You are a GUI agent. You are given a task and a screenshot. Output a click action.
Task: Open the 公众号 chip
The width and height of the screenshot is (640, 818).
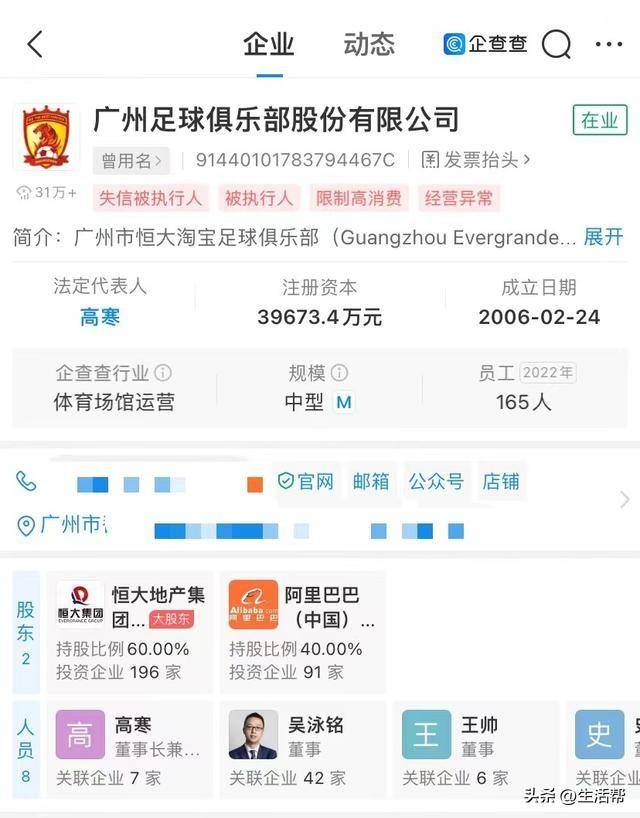point(436,481)
